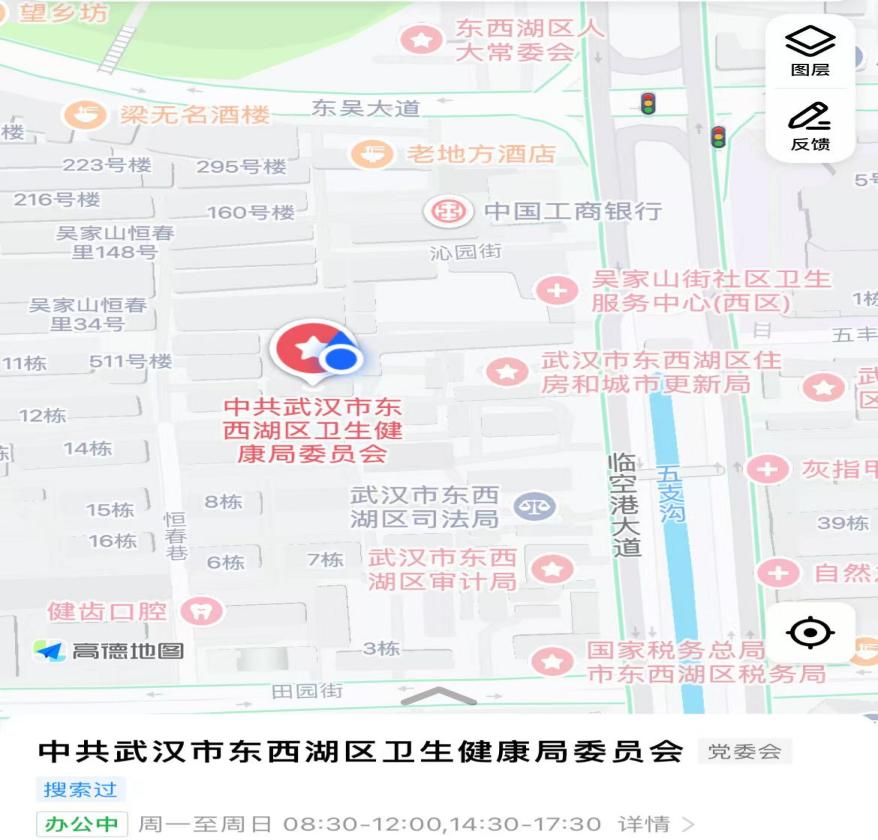This screenshot has width=878, height=840.
Task: Select the 老地方酒店 hotel marker
Action: pyautogui.click(x=372, y=155)
